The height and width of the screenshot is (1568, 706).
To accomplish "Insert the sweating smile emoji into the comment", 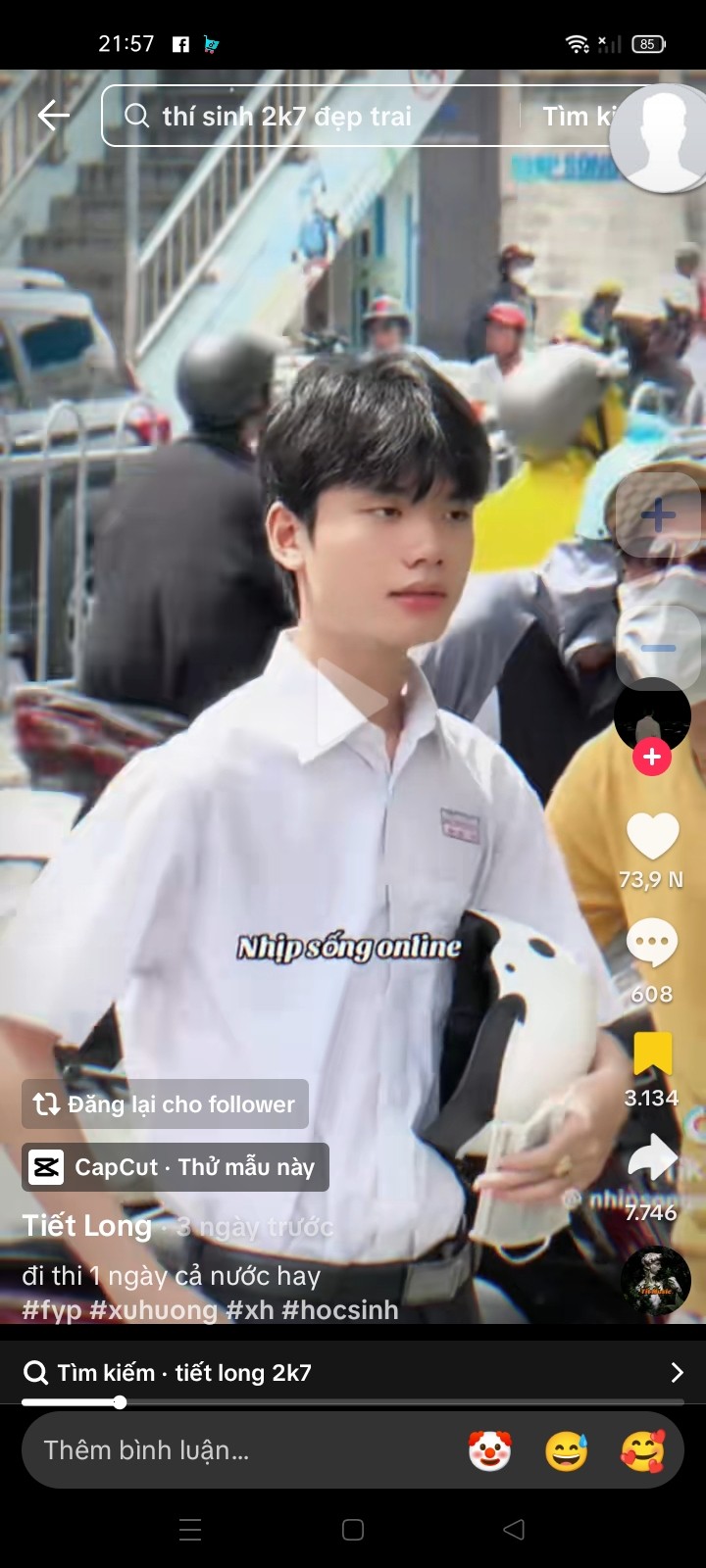I will pos(567,1450).
